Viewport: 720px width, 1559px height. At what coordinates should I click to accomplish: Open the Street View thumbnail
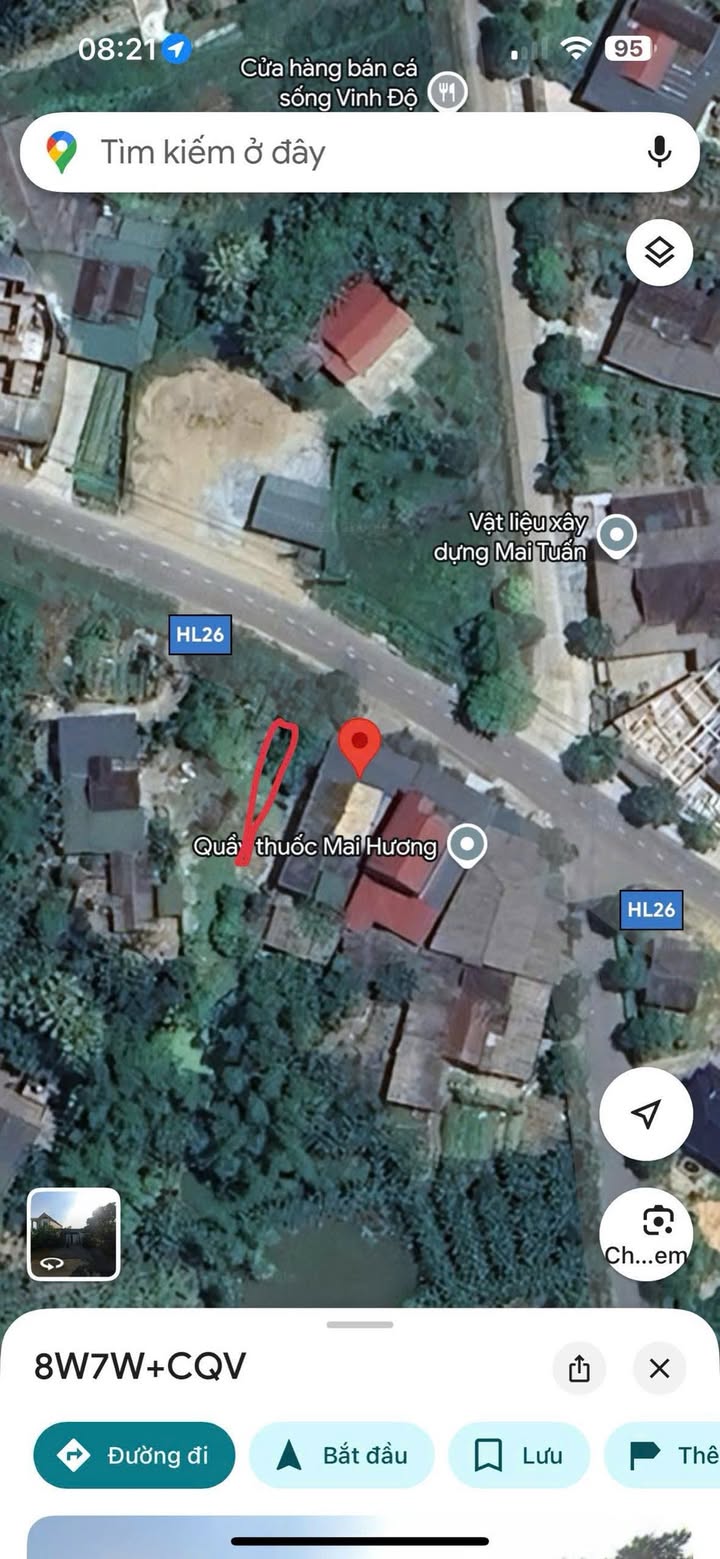[x=74, y=1233]
